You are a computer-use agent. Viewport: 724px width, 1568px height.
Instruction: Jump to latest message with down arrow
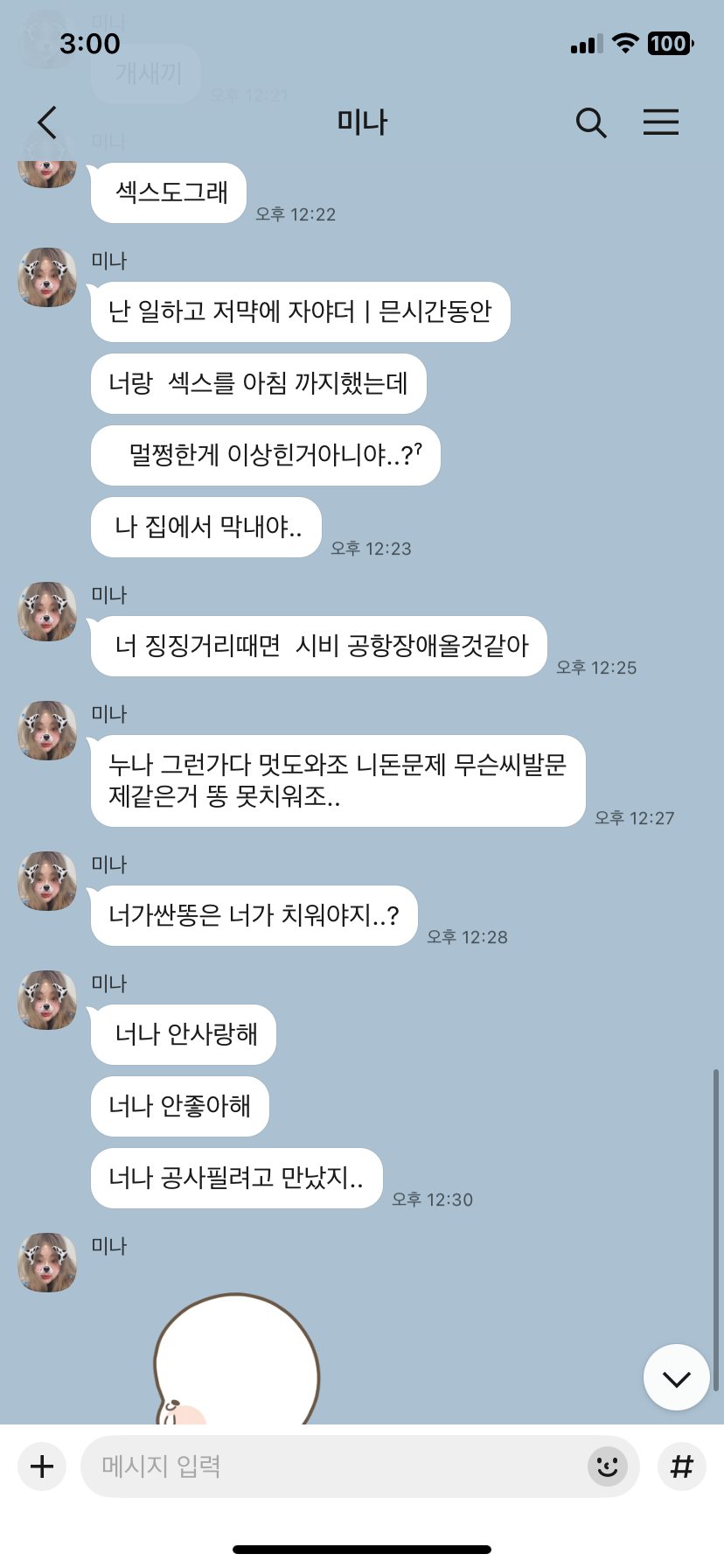click(x=676, y=1378)
